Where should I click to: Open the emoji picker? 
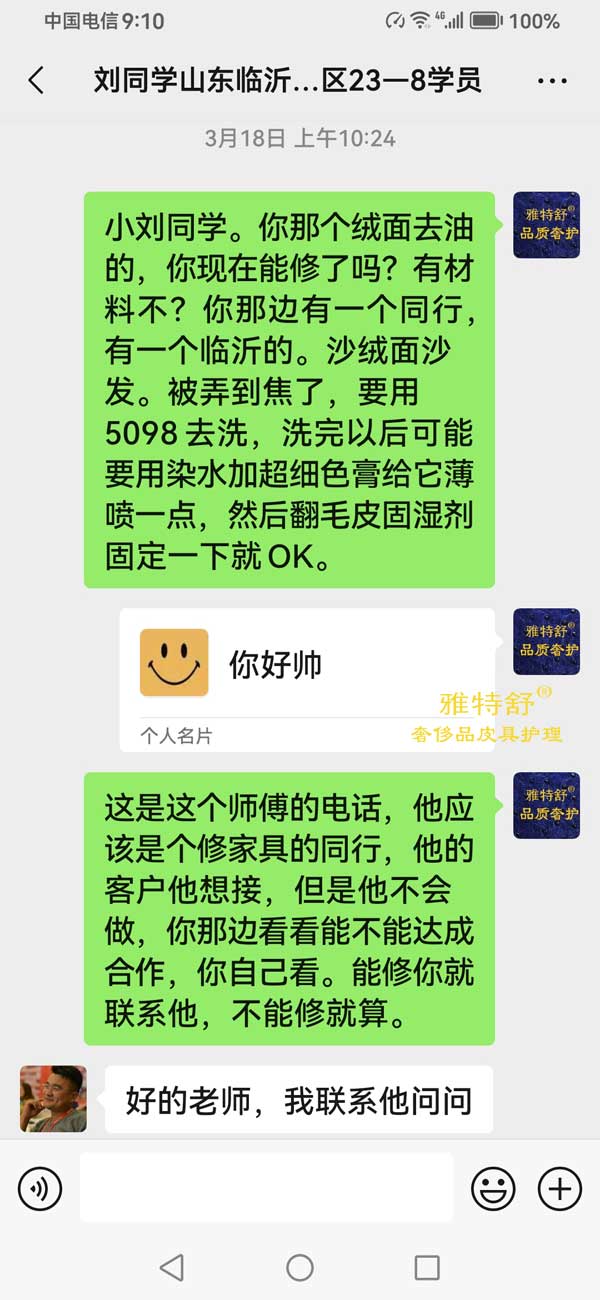(493, 1189)
